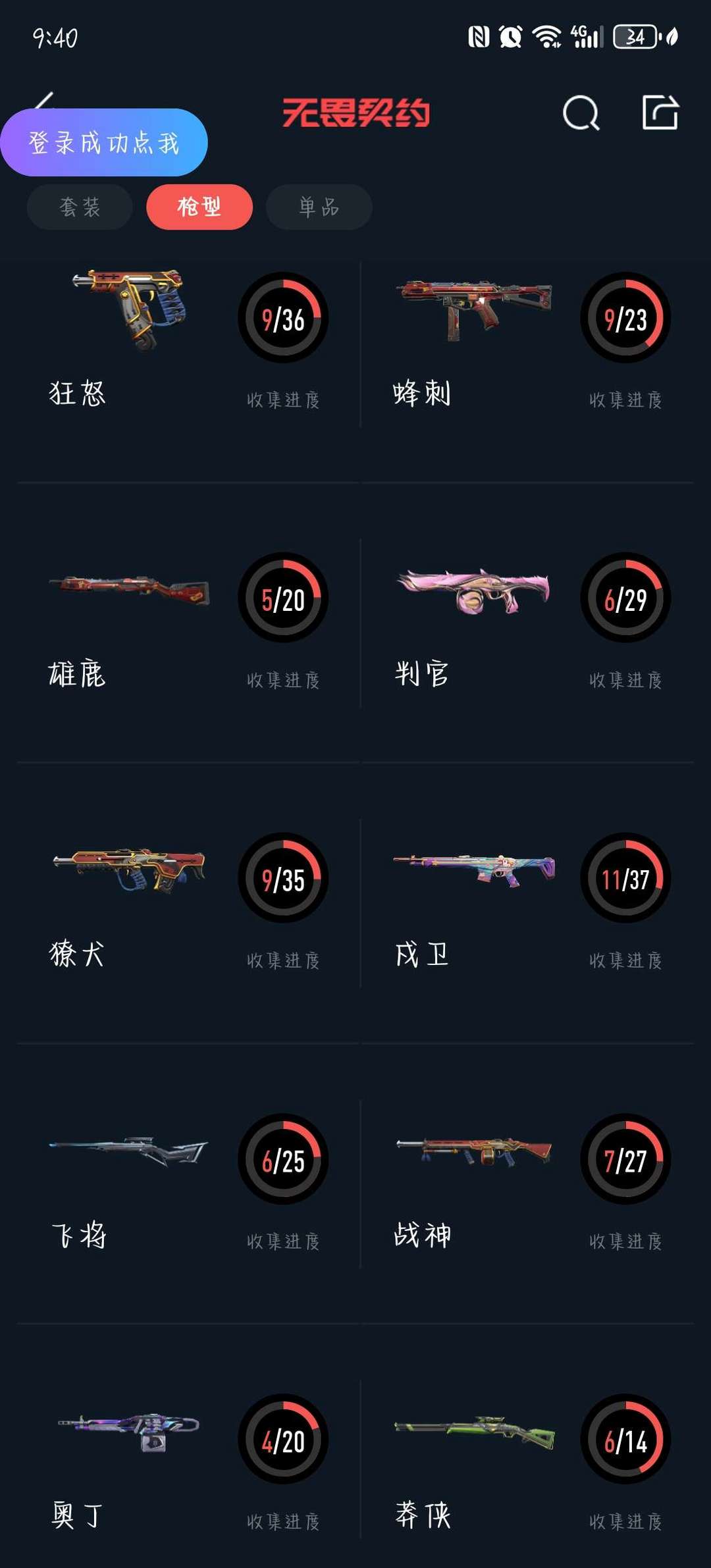The height and width of the screenshot is (1568, 711).
Task: Open the 狂怒 weapon card
Action: pyautogui.click(x=188, y=342)
